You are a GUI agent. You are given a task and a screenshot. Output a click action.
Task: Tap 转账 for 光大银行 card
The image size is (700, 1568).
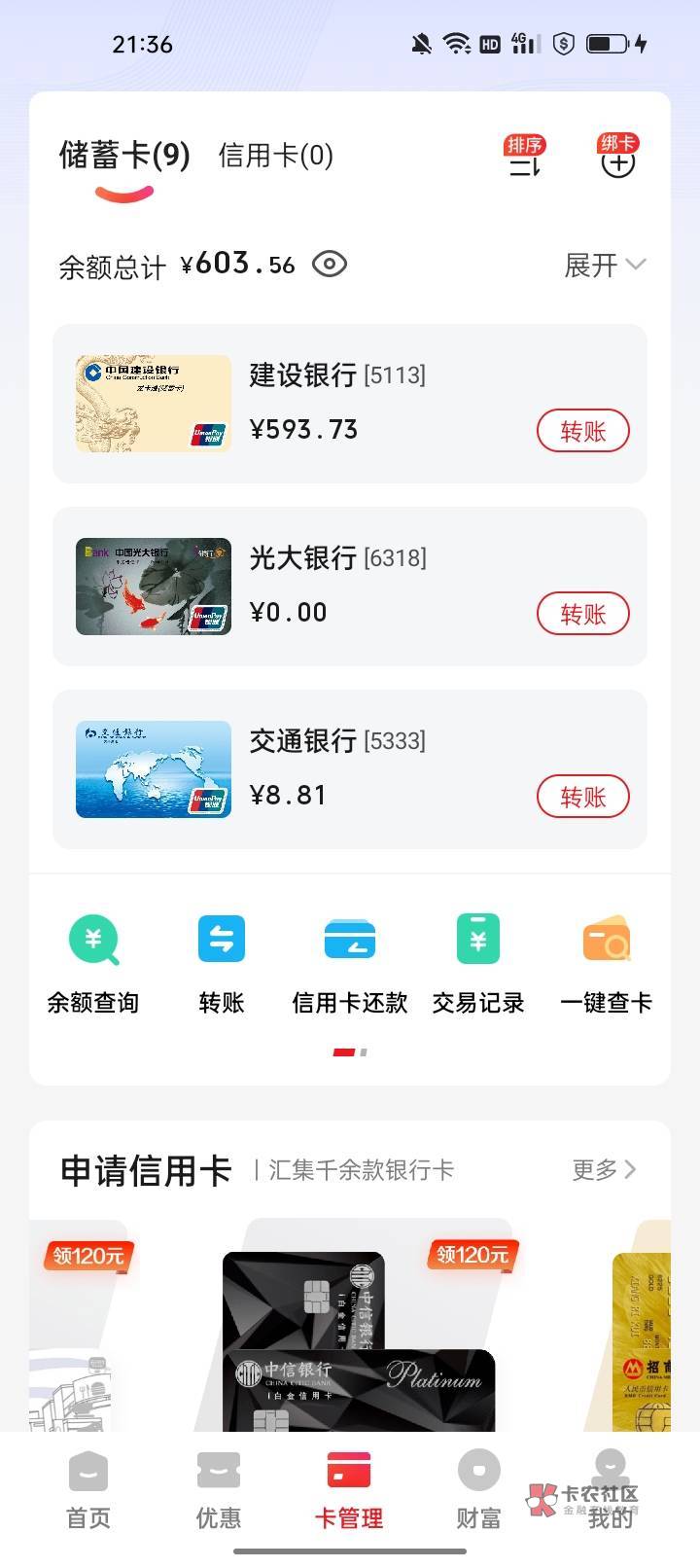(582, 614)
